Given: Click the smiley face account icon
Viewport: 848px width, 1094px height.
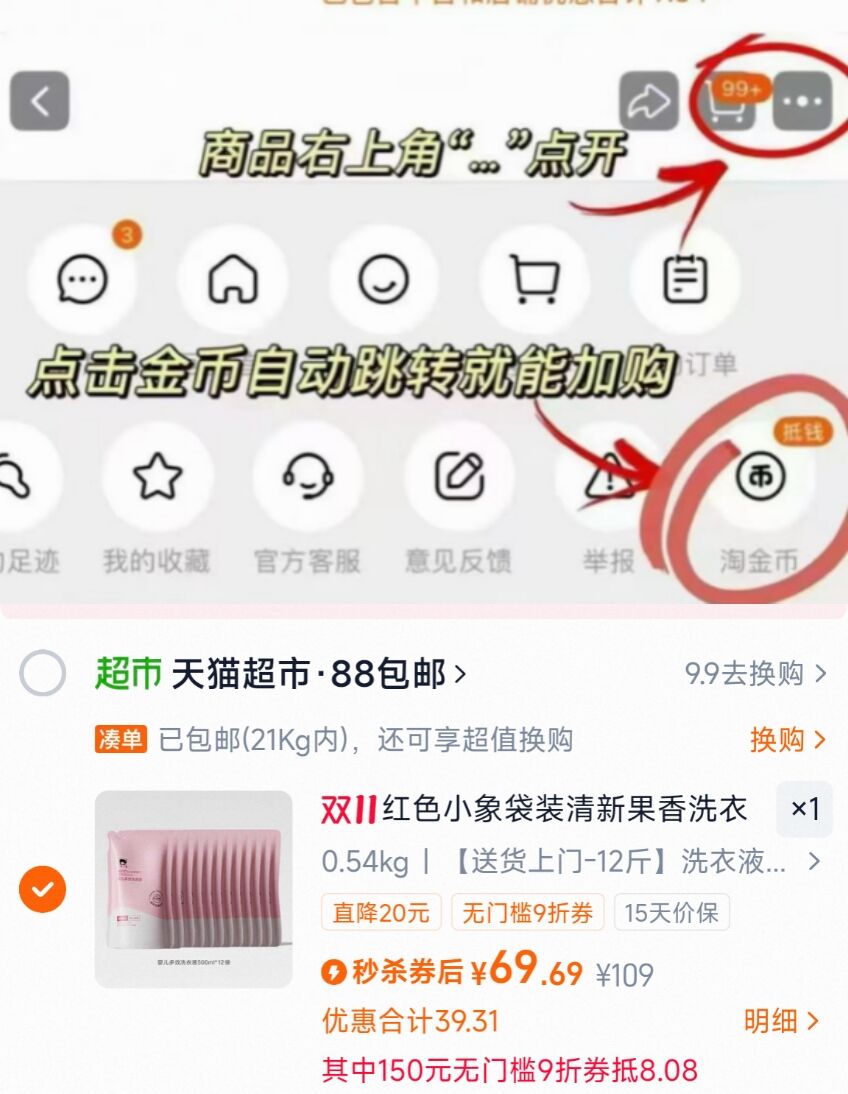Looking at the screenshot, I should 384,283.
